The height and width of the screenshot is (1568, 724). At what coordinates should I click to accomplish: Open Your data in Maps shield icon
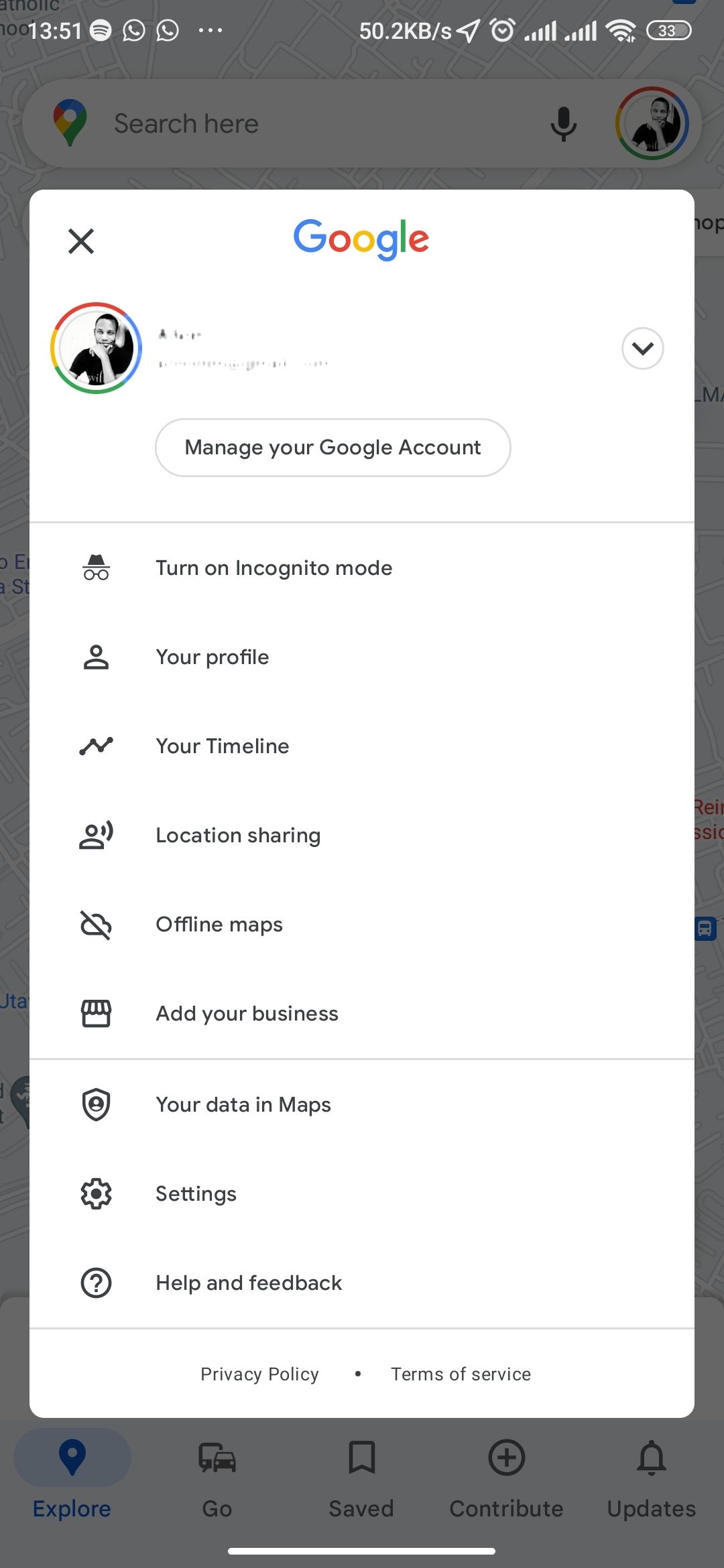[96, 1104]
